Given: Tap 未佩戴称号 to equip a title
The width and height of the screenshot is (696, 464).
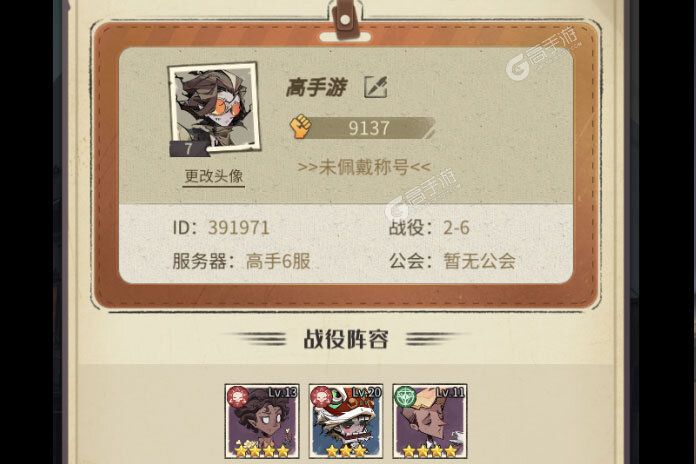Looking at the screenshot, I should (x=364, y=167).
